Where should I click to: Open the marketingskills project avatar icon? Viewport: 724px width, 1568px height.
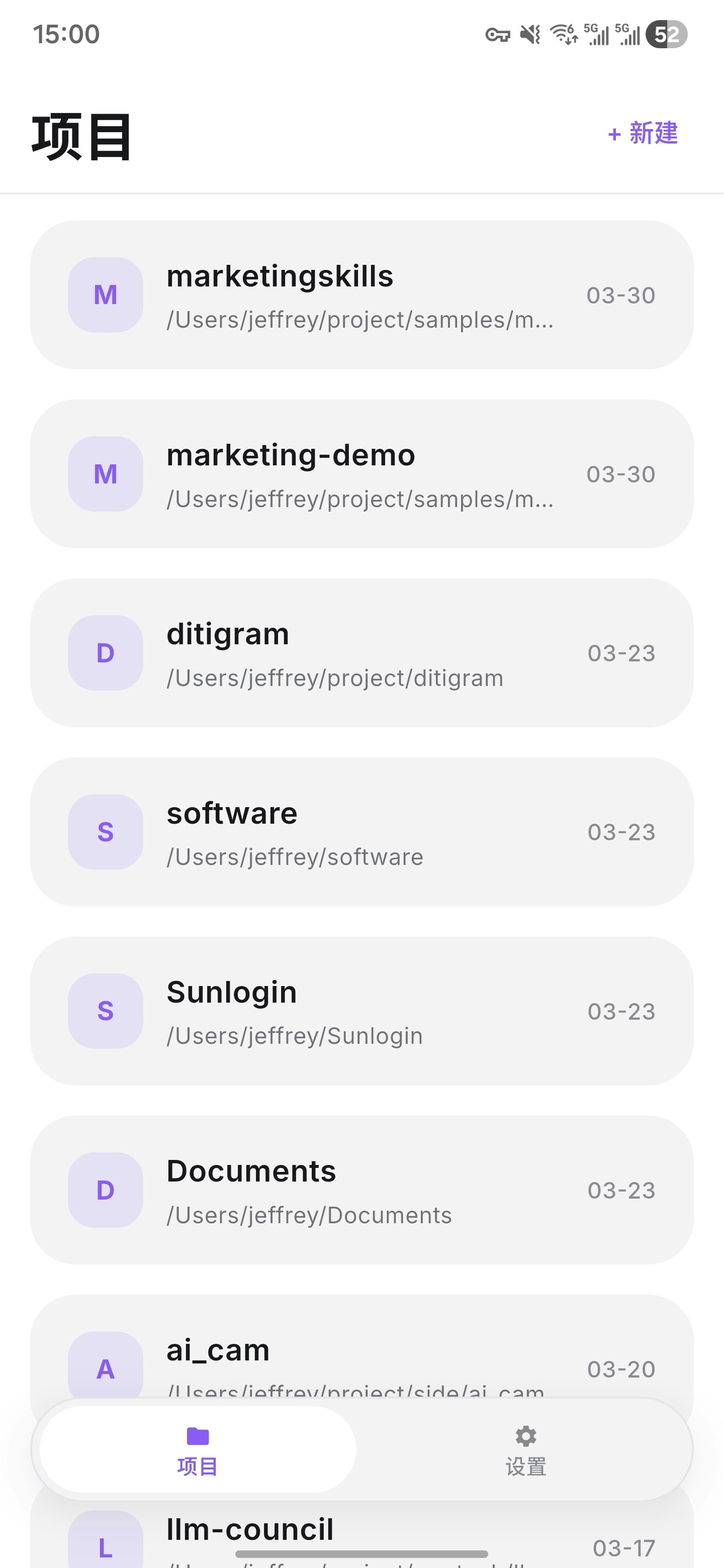(x=105, y=295)
